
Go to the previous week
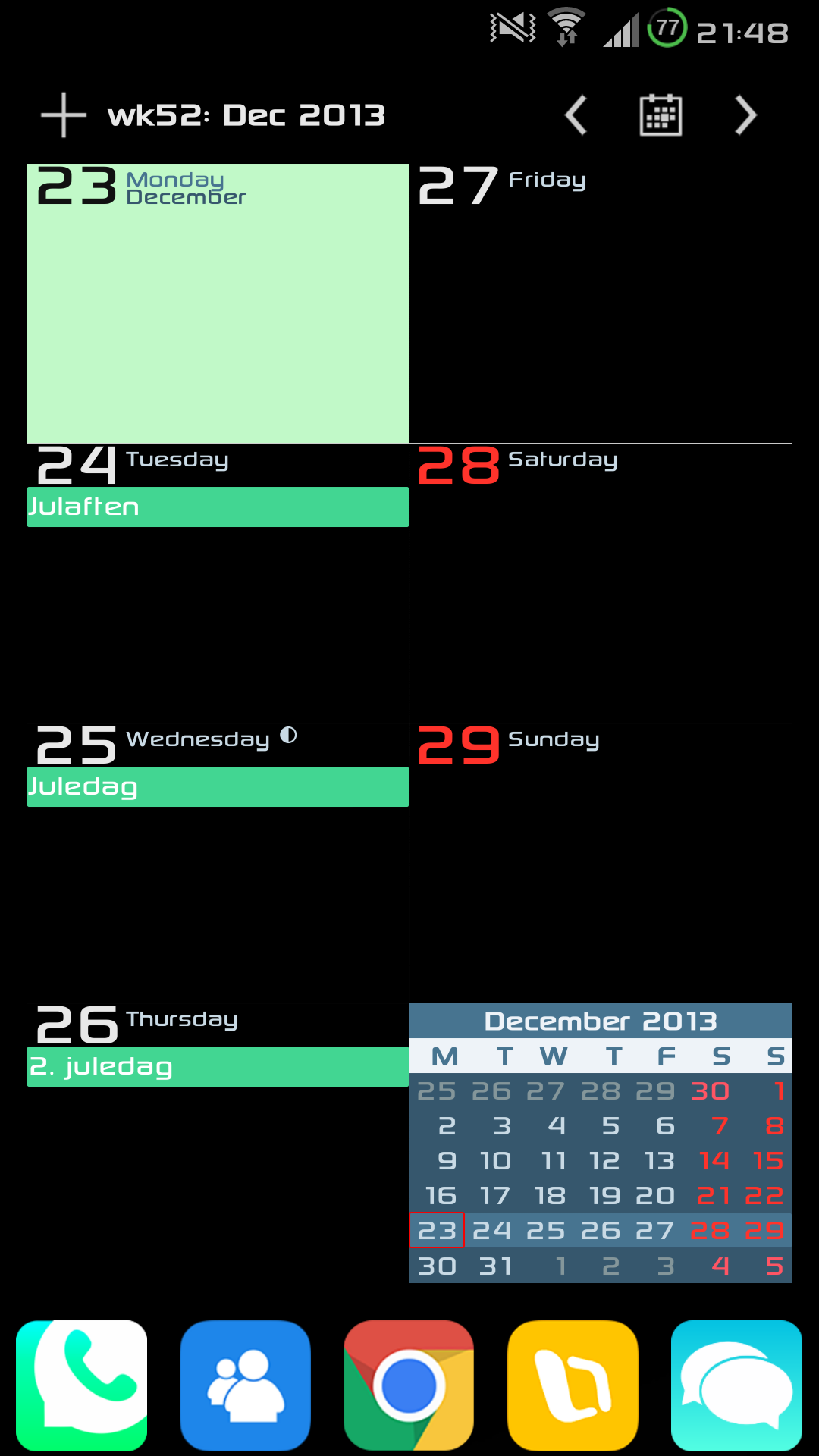tap(576, 115)
